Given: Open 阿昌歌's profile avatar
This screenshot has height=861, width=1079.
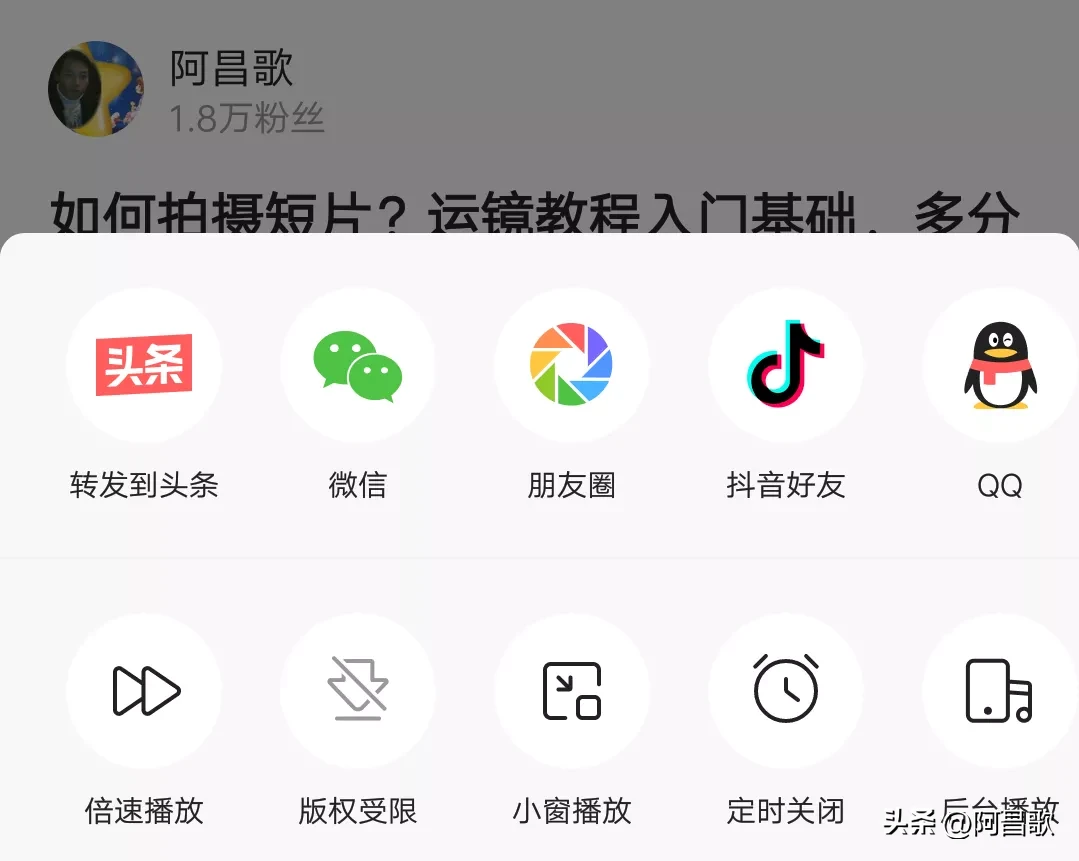Looking at the screenshot, I should [95, 89].
